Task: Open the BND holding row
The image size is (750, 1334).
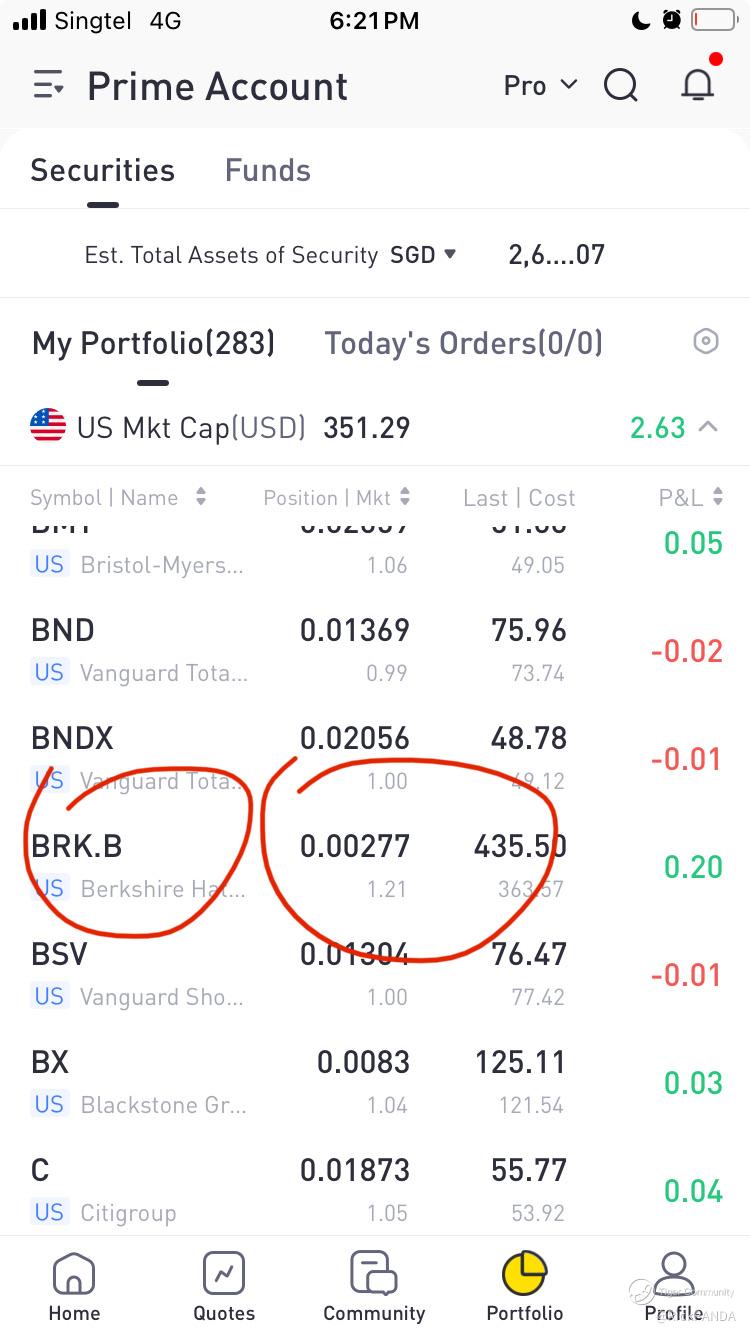Action: tap(375, 651)
